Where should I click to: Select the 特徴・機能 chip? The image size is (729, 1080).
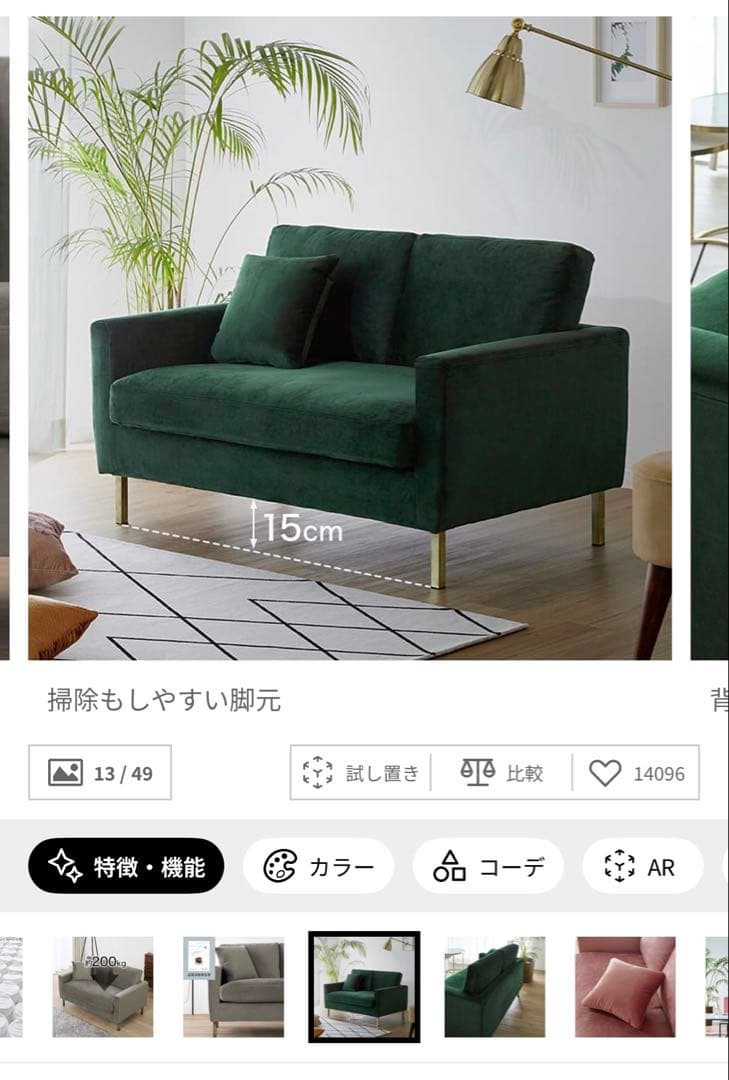[126, 866]
